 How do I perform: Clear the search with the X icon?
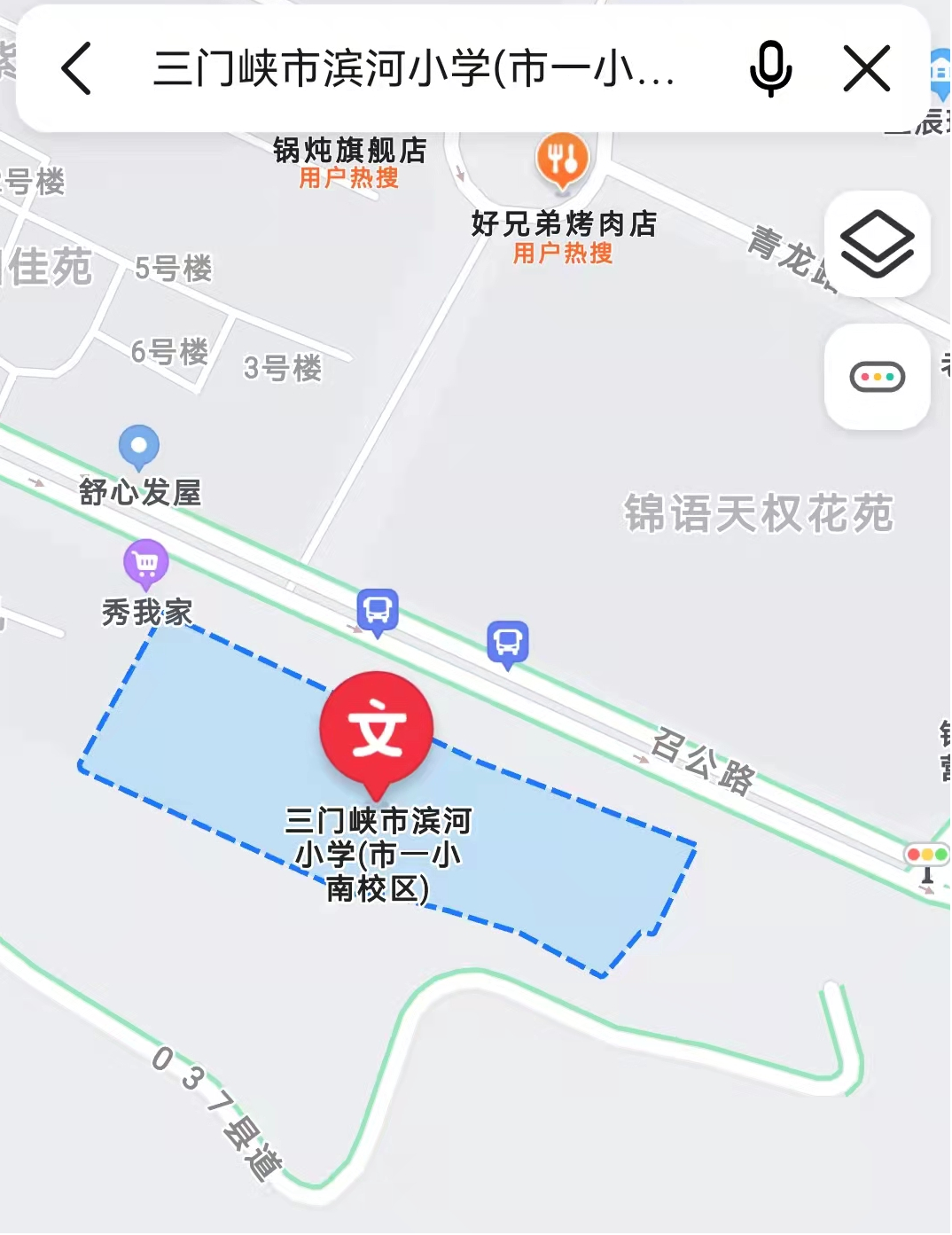pyautogui.click(x=866, y=68)
